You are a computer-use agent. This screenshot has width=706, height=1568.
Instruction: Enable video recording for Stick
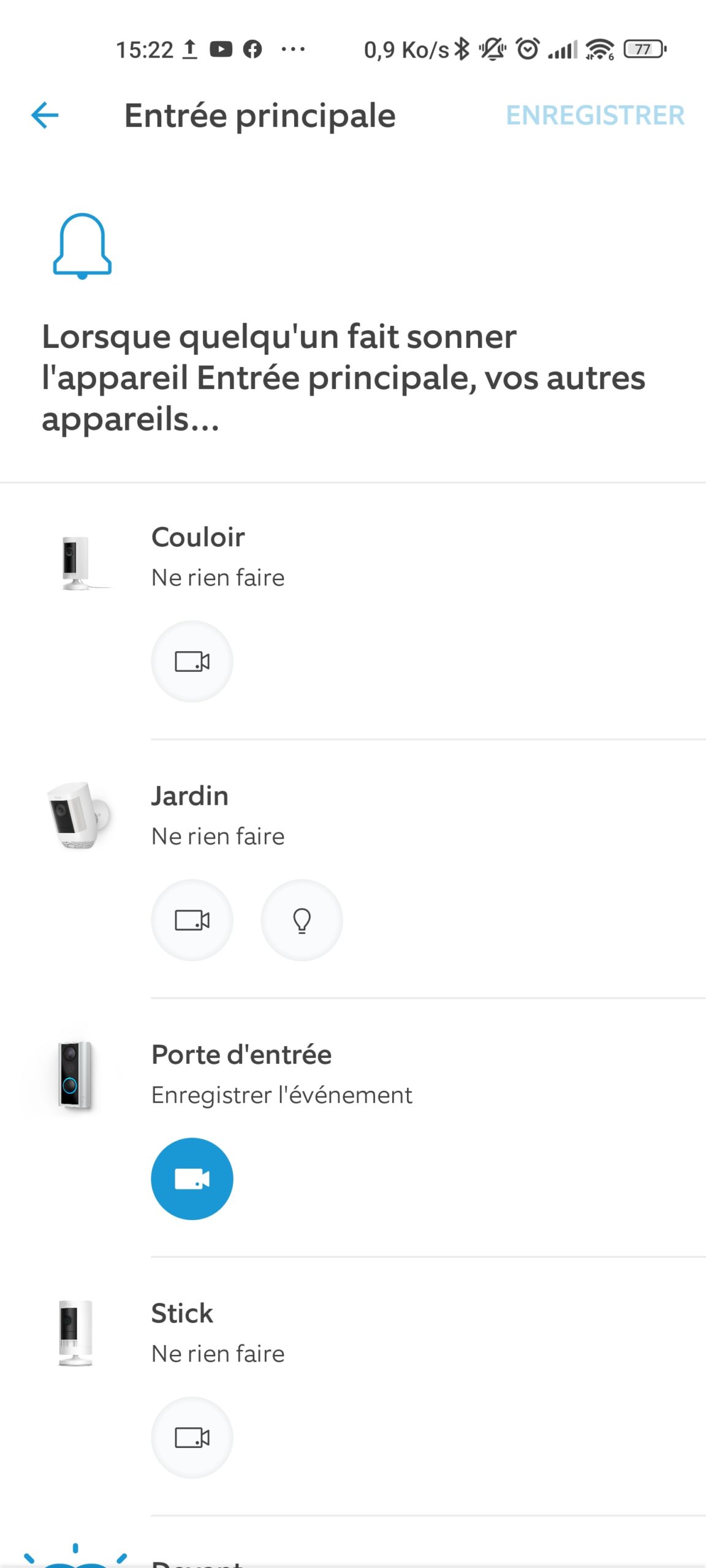point(192,1437)
